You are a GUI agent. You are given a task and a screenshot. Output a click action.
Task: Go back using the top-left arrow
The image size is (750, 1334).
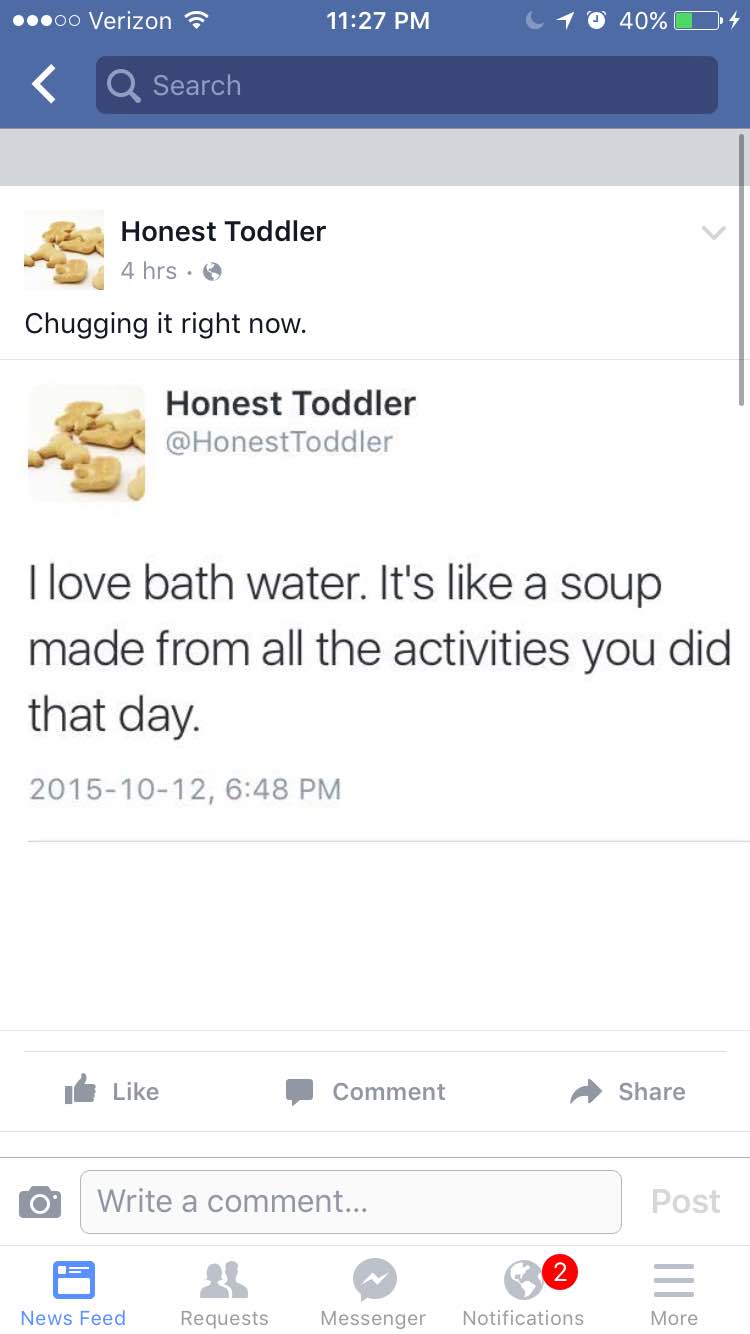[x=43, y=85]
